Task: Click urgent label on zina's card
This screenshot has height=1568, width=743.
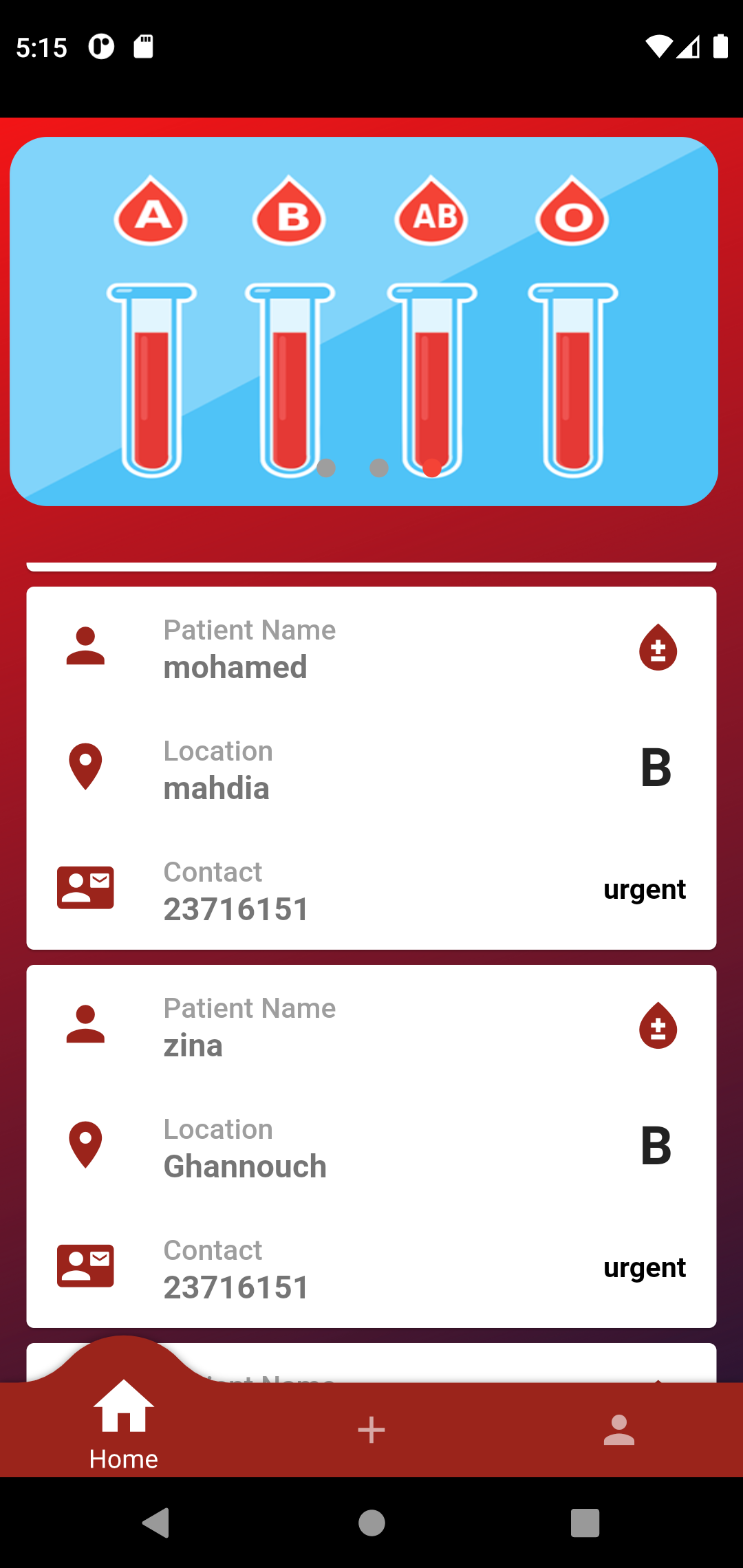Action: point(645,1267)
